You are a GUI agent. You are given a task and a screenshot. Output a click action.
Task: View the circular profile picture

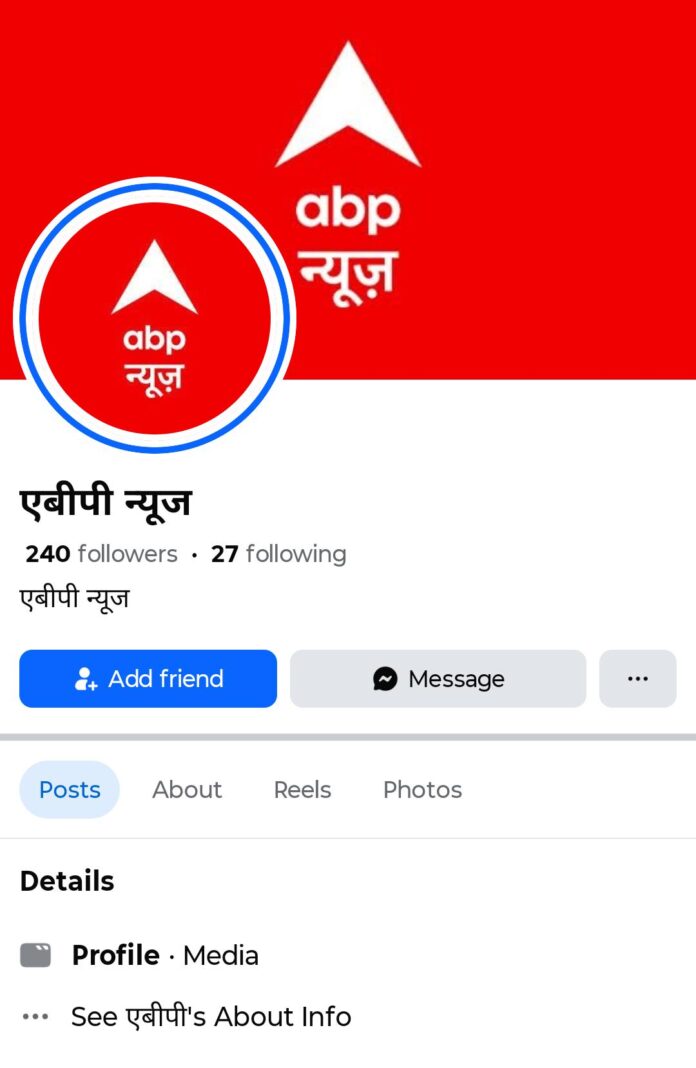click(155, 317)
